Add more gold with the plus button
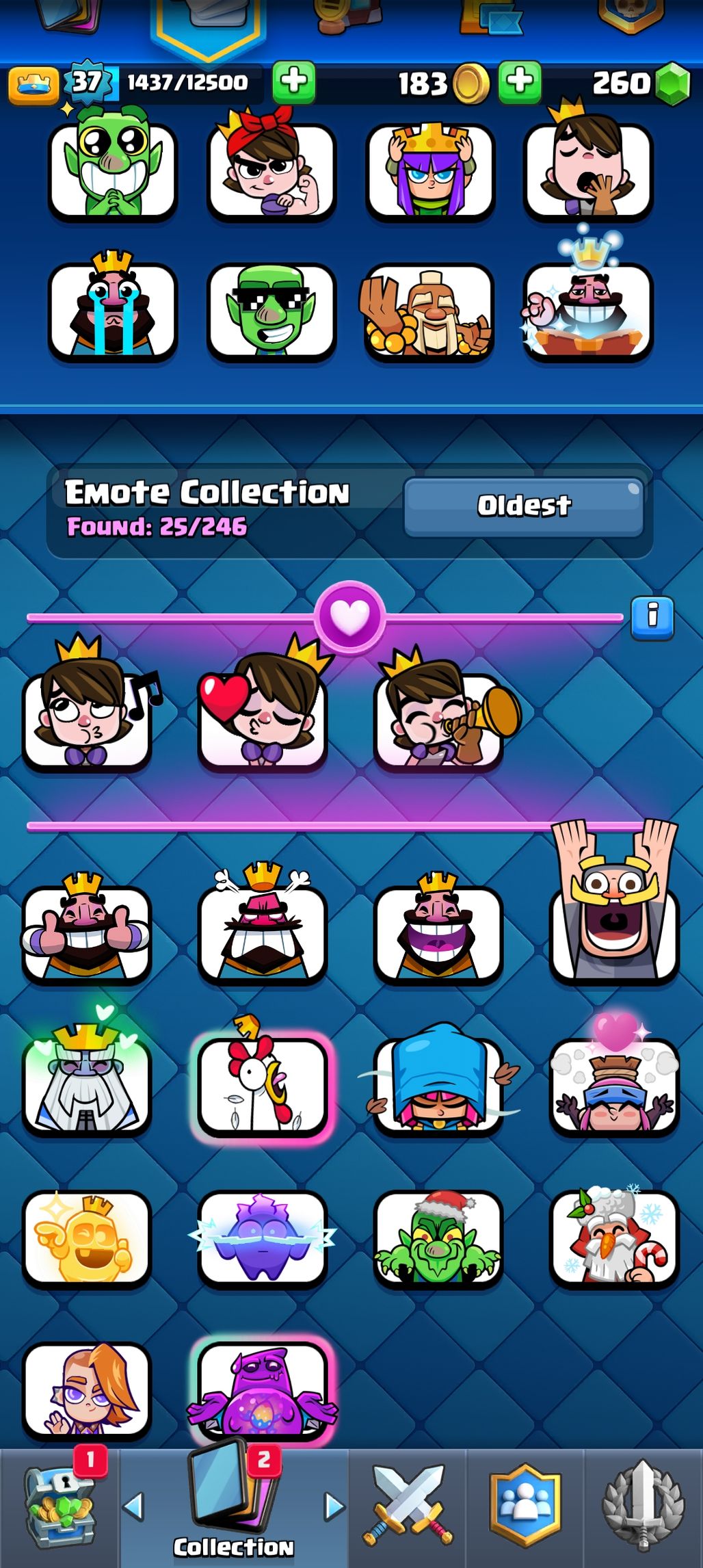 (x=520, y=82)
